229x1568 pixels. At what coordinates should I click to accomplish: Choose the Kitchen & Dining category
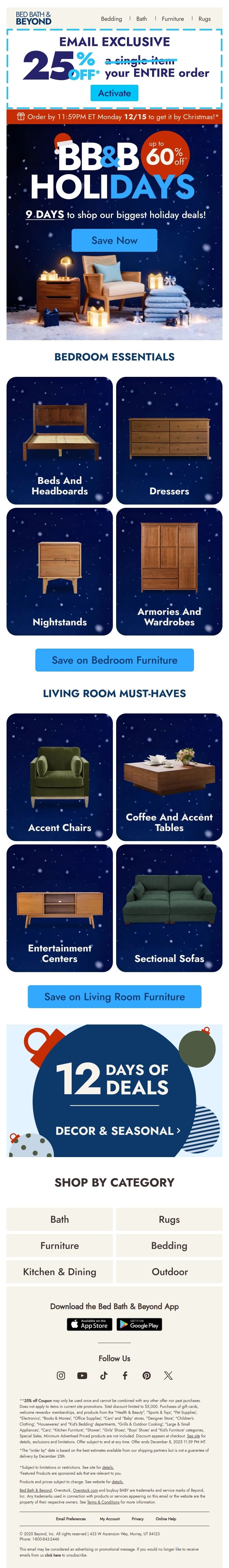[x=60, y=1272]
